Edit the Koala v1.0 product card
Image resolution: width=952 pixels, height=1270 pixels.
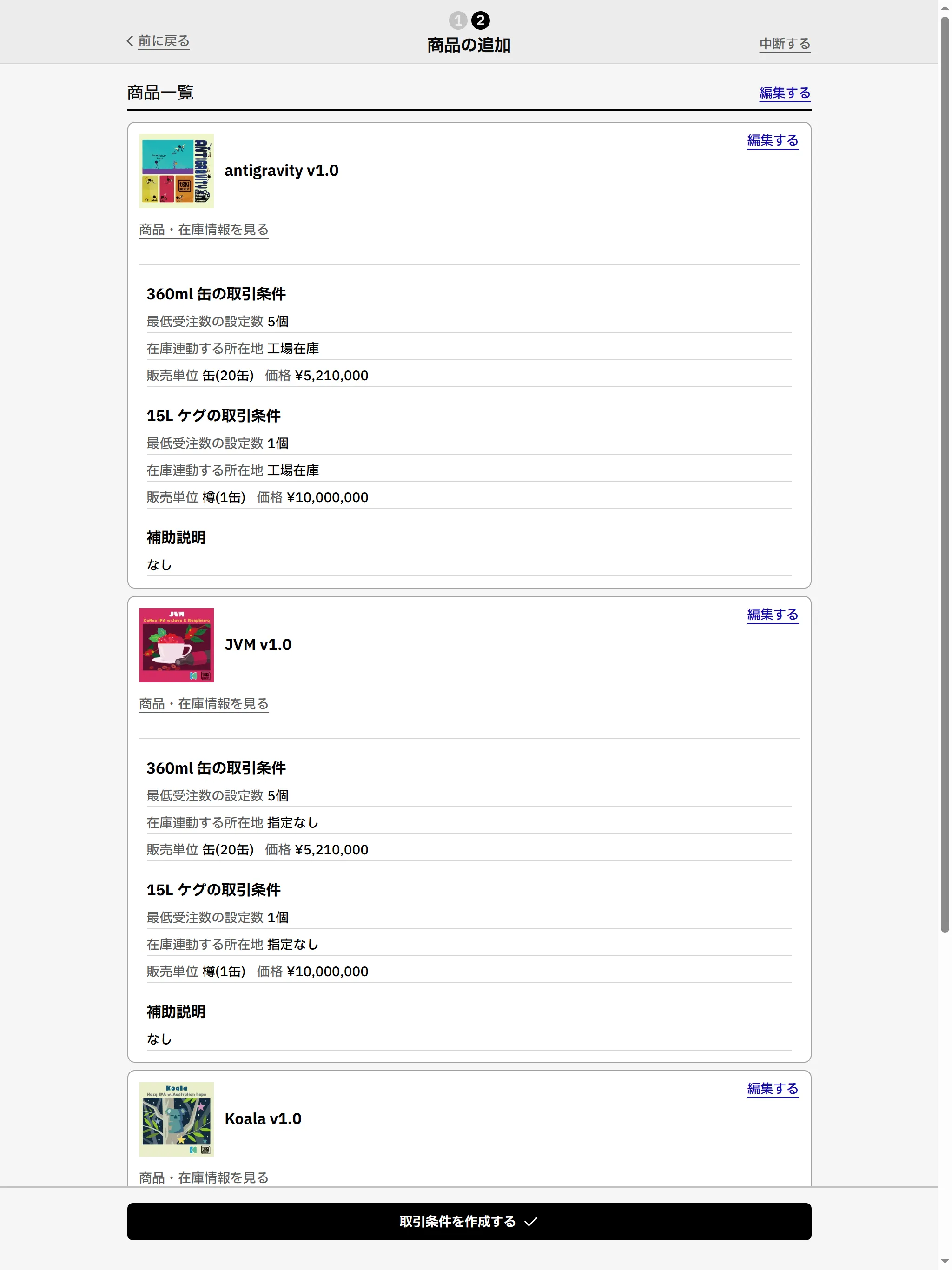(x=772, y=1089)
